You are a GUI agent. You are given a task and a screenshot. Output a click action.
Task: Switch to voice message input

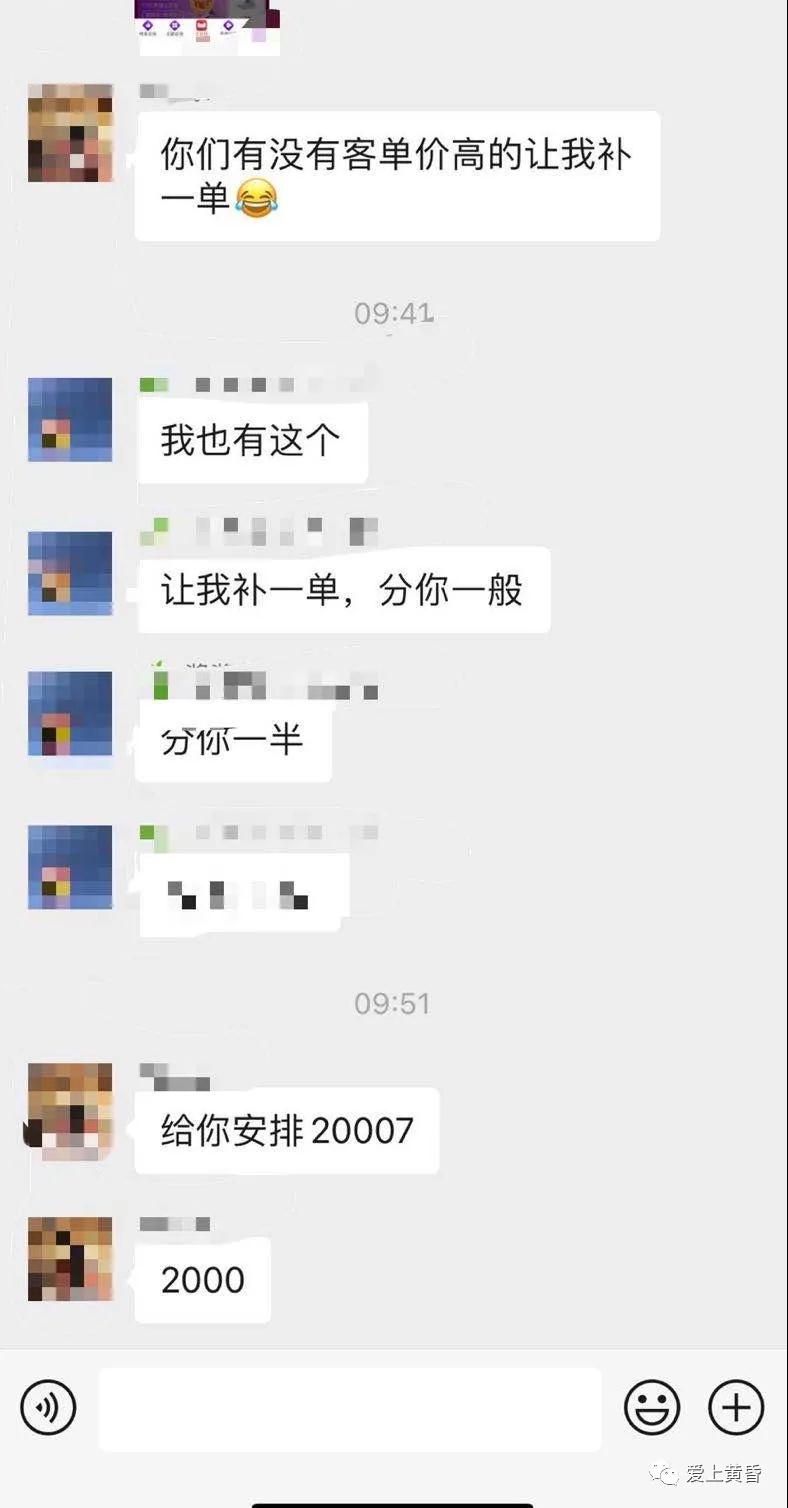pos(48,1408)
